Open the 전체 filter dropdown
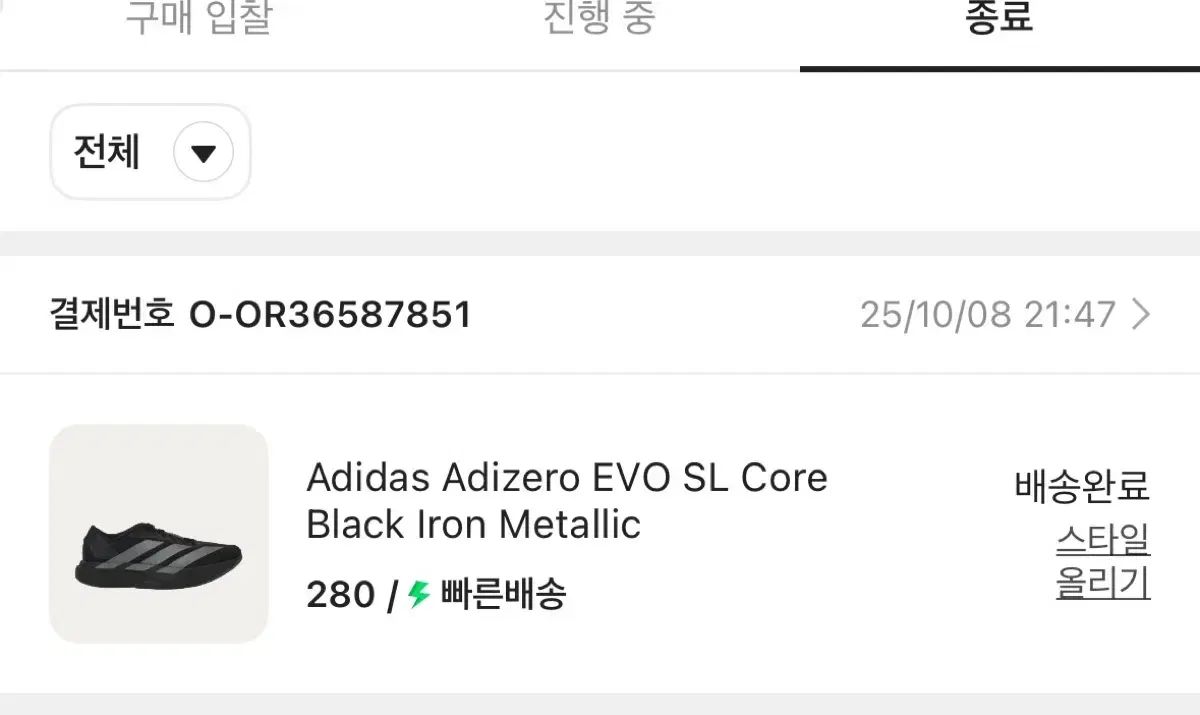Image resolution: width=1200 pixels, height=715 pixels. [150, 153]
